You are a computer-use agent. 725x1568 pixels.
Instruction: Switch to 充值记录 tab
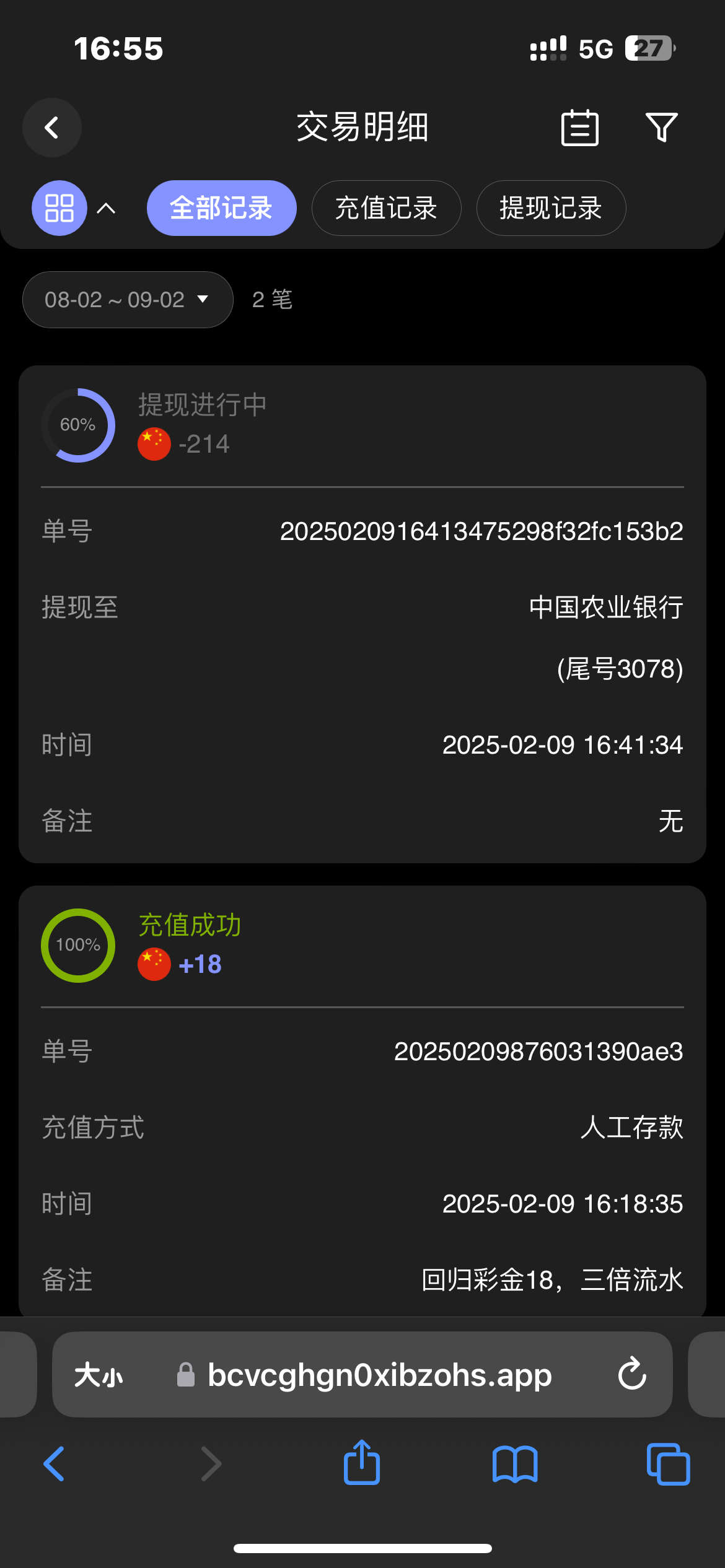386,208
